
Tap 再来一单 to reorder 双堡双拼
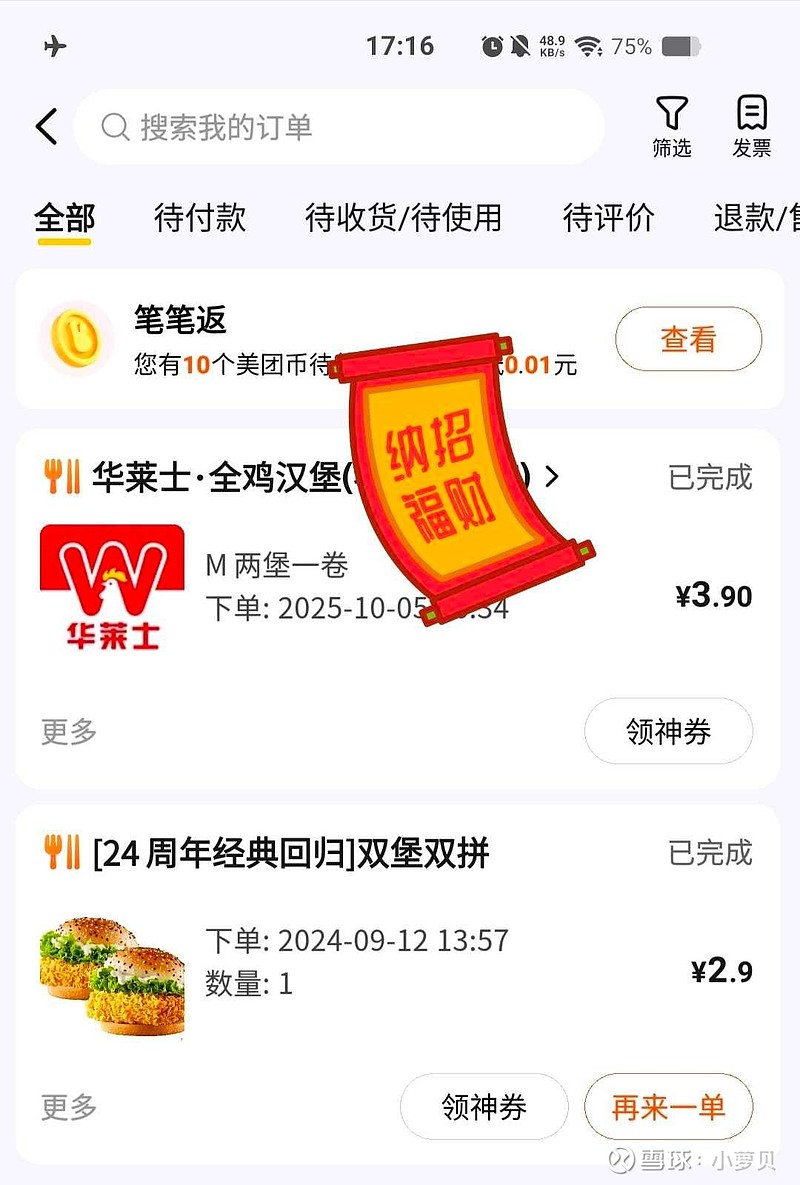click(x=668, y=1106)
